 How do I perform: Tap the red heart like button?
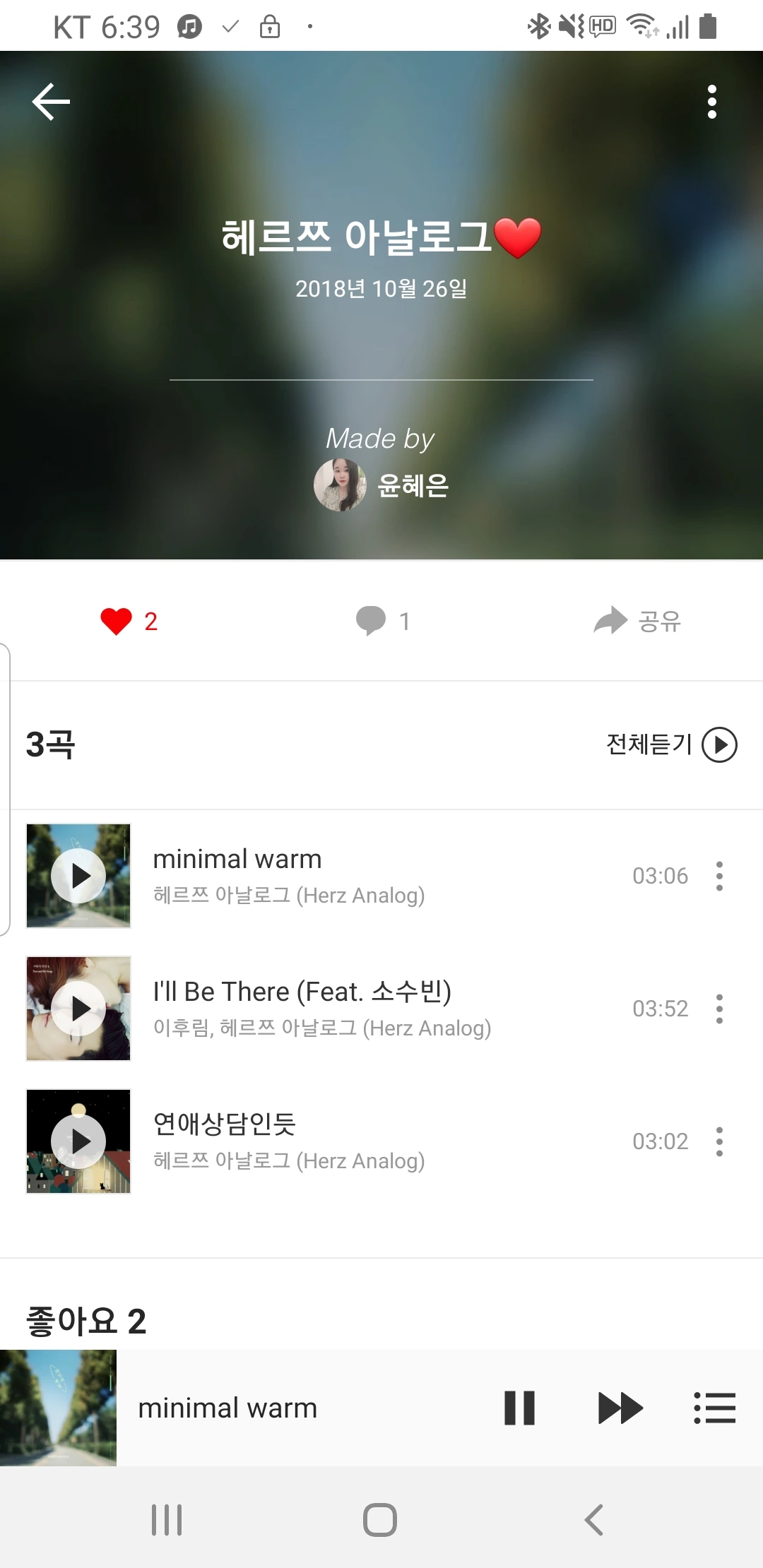point(117,622)
